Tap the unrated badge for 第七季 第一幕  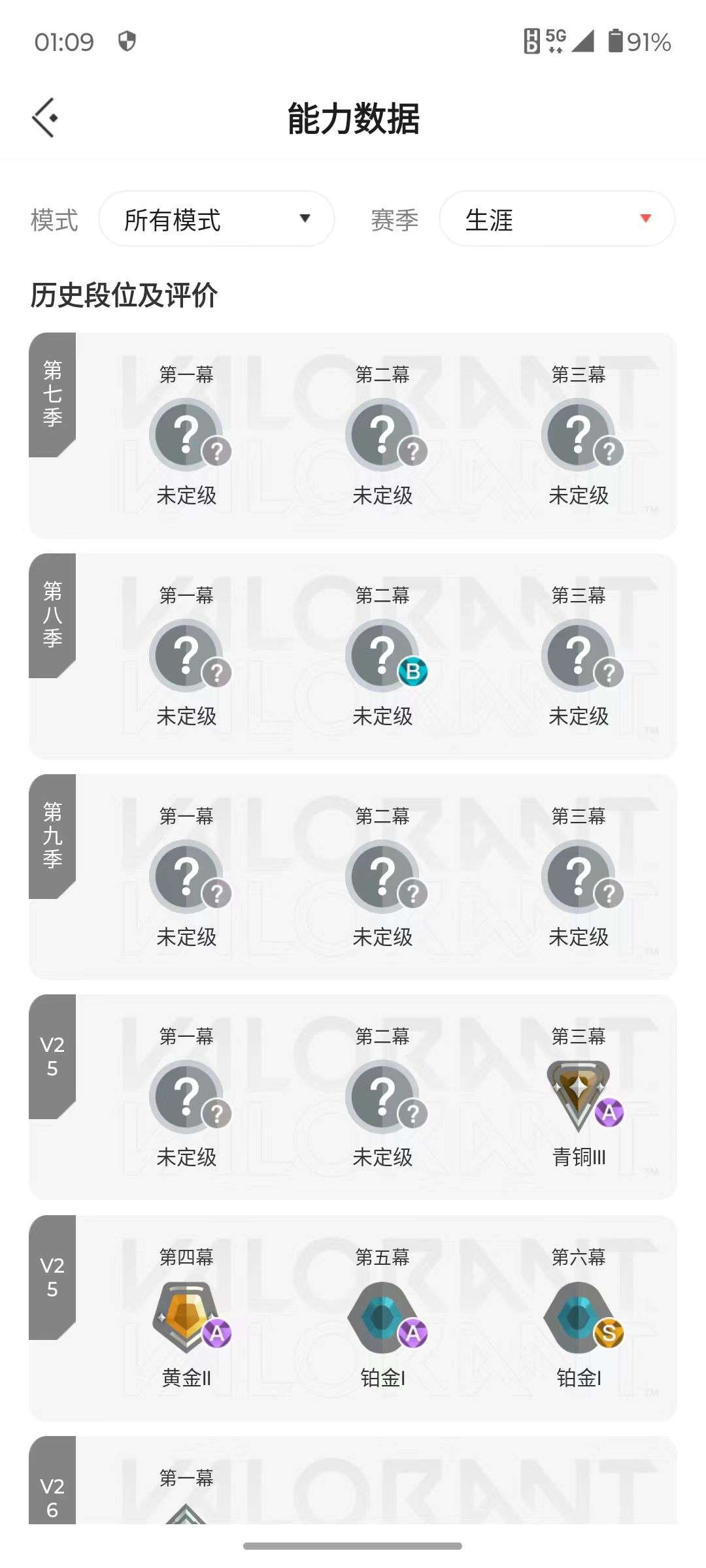pyautogui.click(x=187, y=433)
